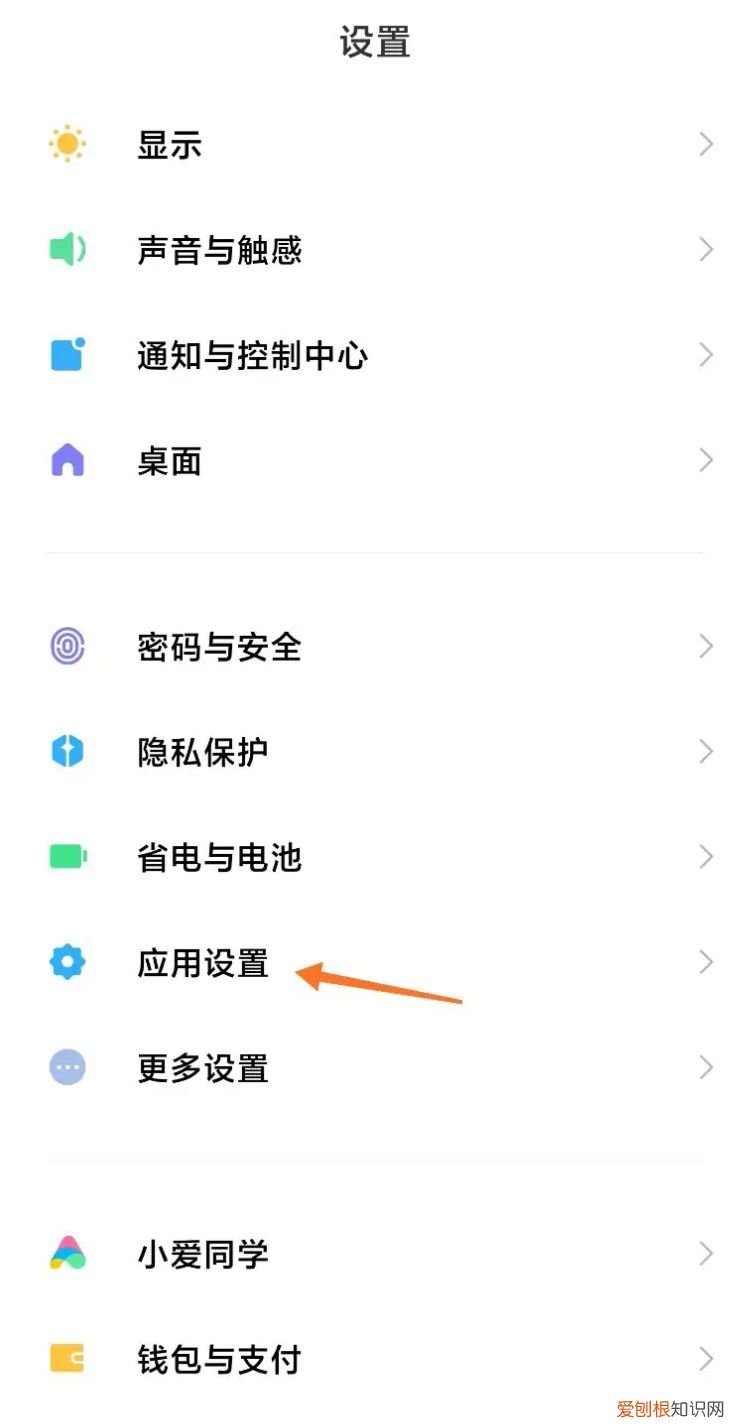Tap the Display (显示) sun icon
This screenshot has height=1428, width=750.
[x=65, y=144]
